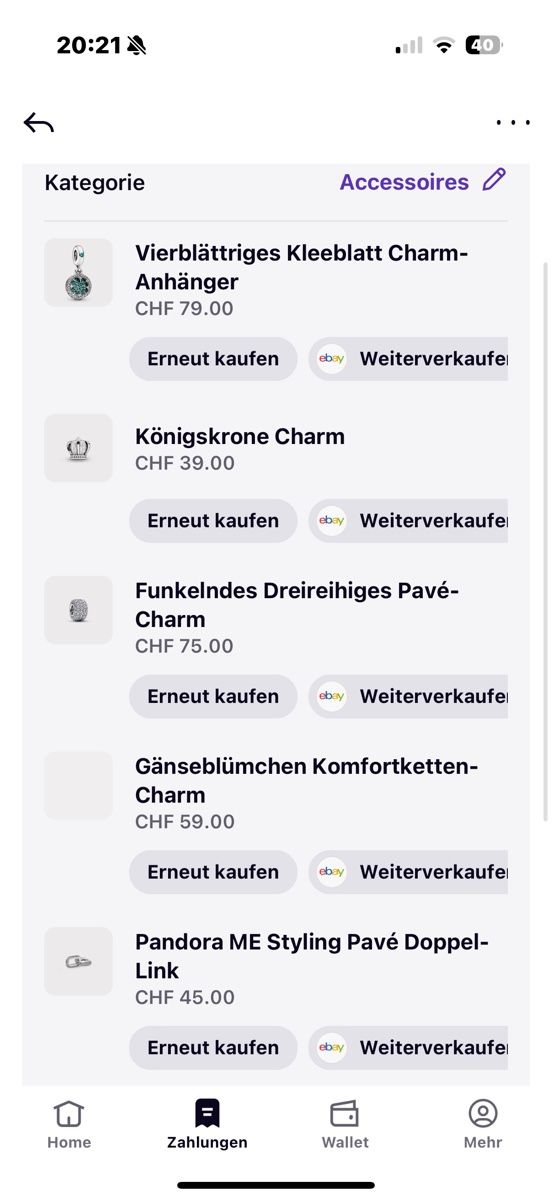Select Weiterverkaufen for Königskrone Charm

click(408, 520)
